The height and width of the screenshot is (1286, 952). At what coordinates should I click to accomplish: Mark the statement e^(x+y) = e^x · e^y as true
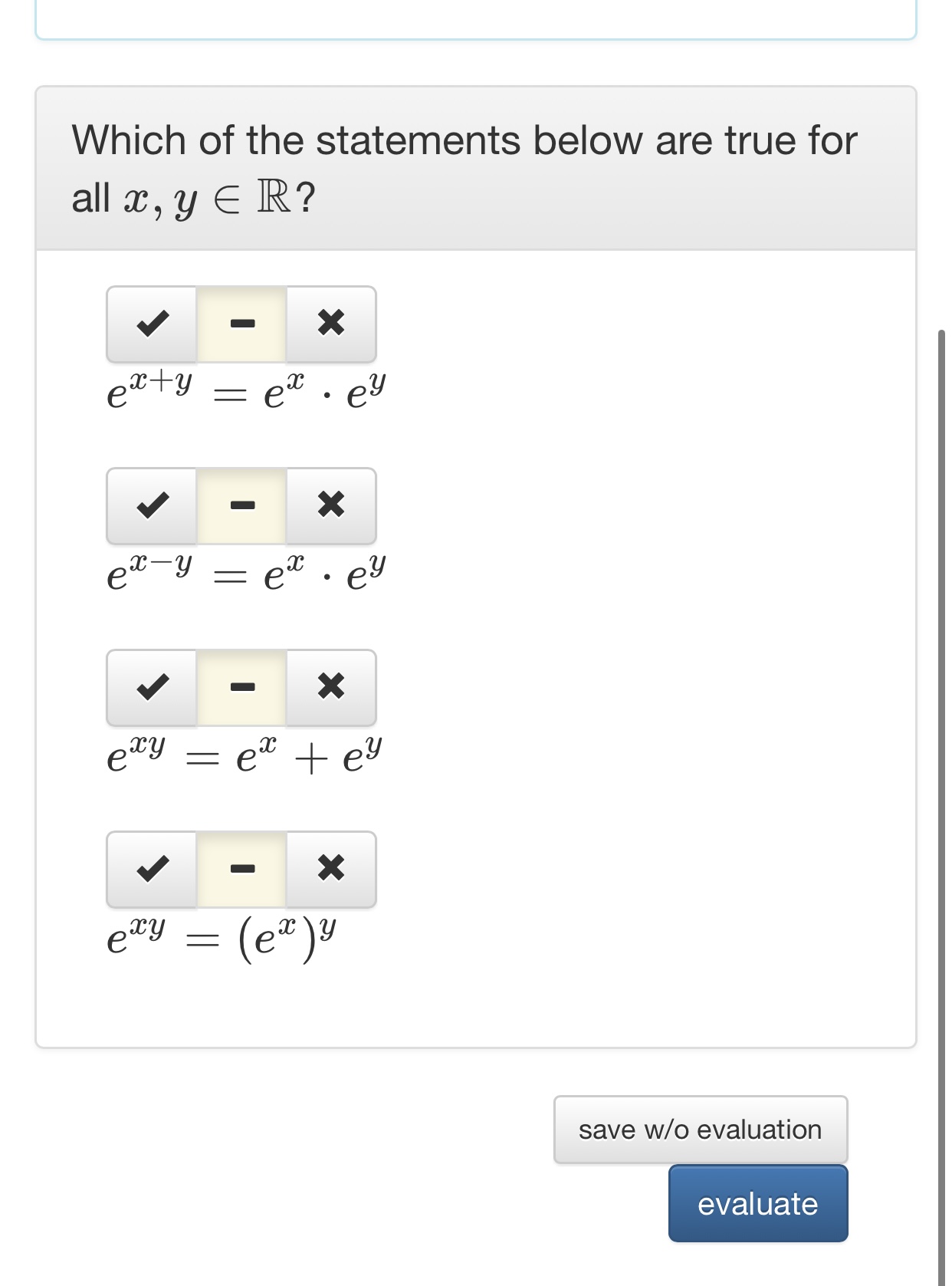(151, 324)
